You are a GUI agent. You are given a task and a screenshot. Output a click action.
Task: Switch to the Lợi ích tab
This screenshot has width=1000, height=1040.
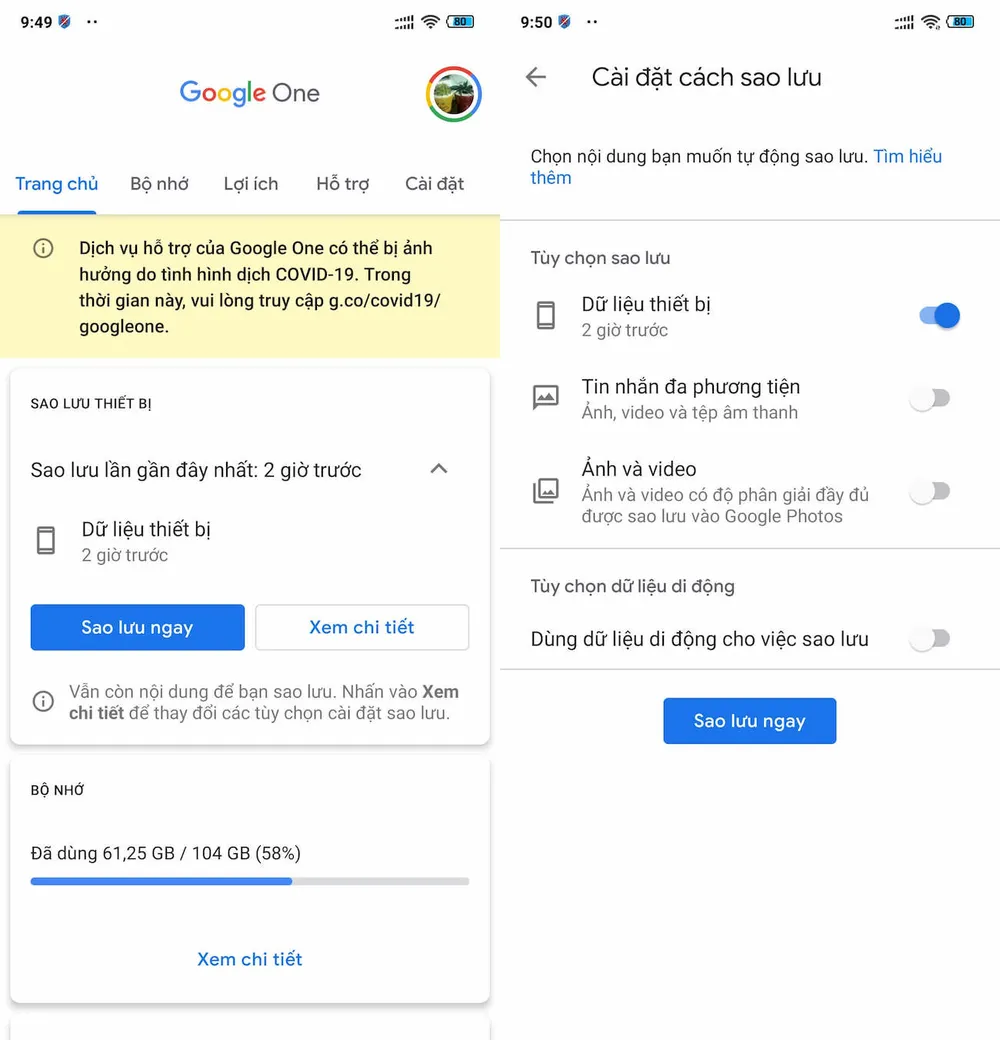251,184
